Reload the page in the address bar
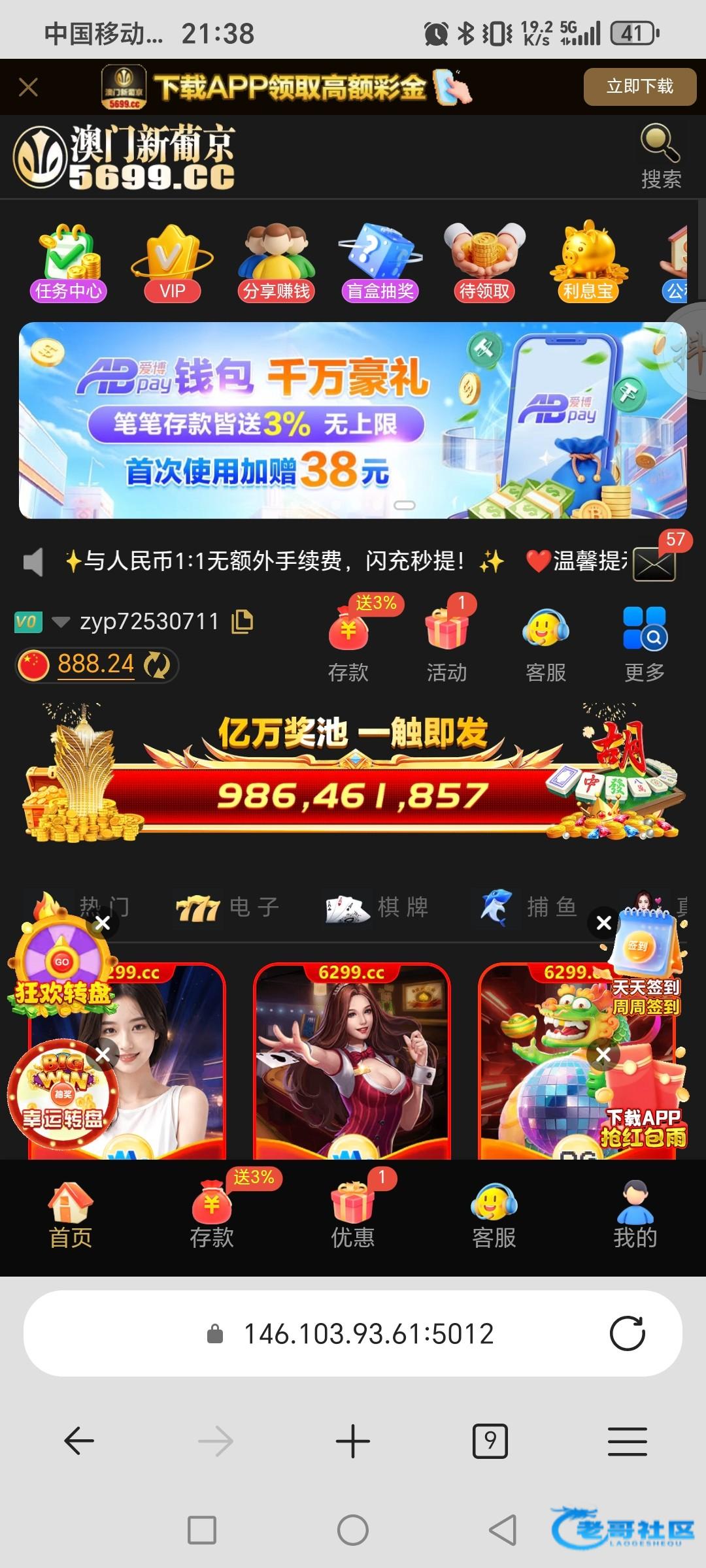Screen dimensions: 706x1568 [x=627, y=1333]
